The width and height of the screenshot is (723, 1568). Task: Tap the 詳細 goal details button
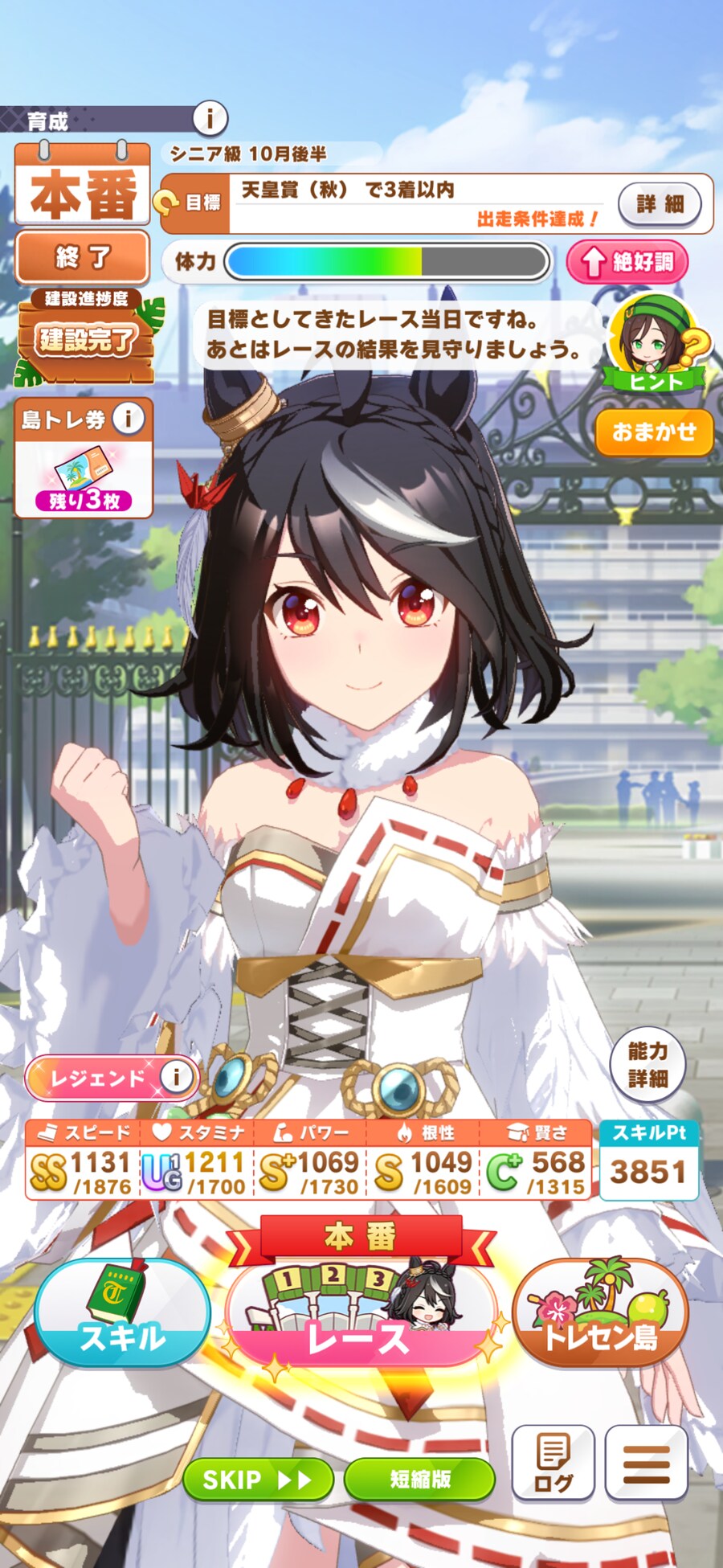[660, 204]
